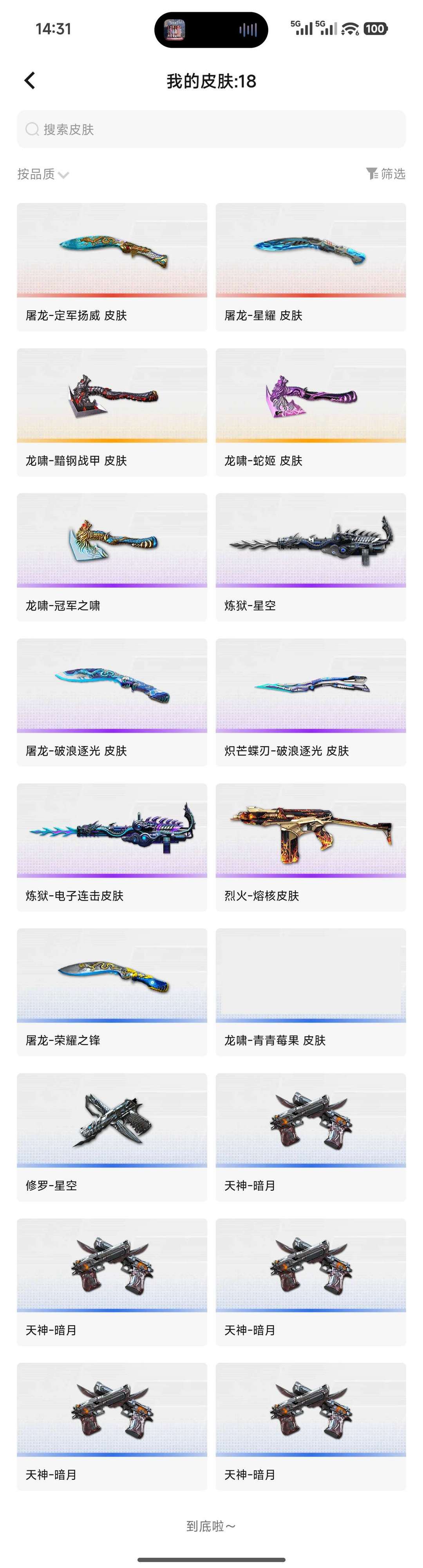
Task: Open the 筛选 filter options
Action: (386, 174)
